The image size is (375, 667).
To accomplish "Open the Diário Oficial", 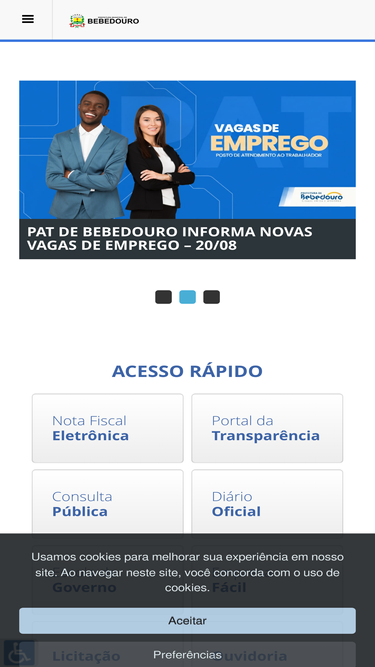I will point(267,502).
